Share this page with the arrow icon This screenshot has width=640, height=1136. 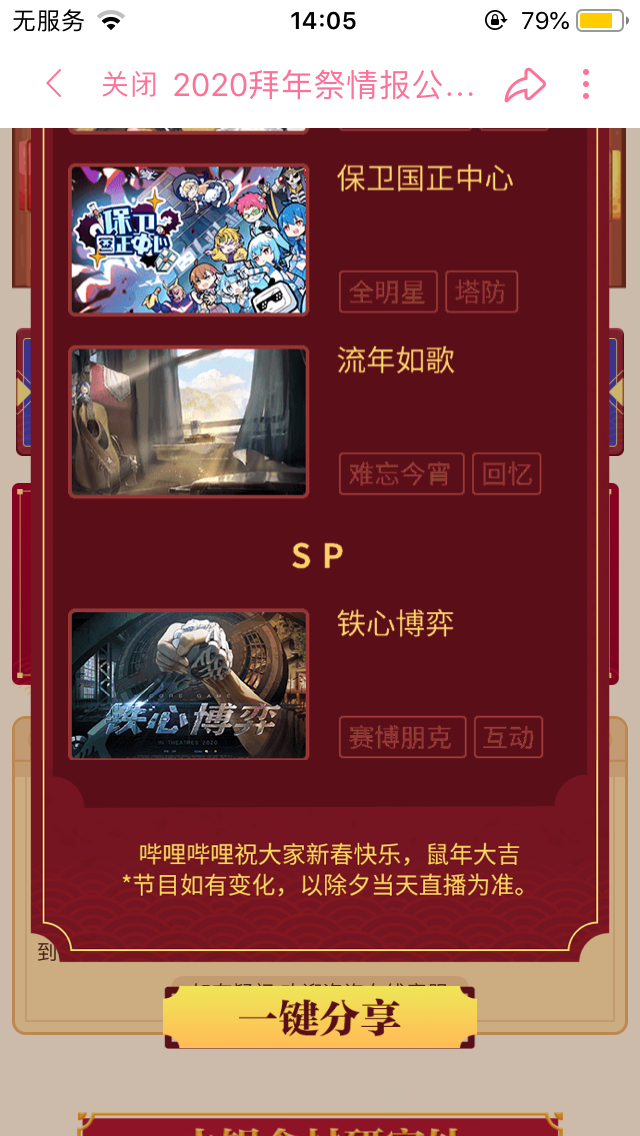tap(525, 84)
